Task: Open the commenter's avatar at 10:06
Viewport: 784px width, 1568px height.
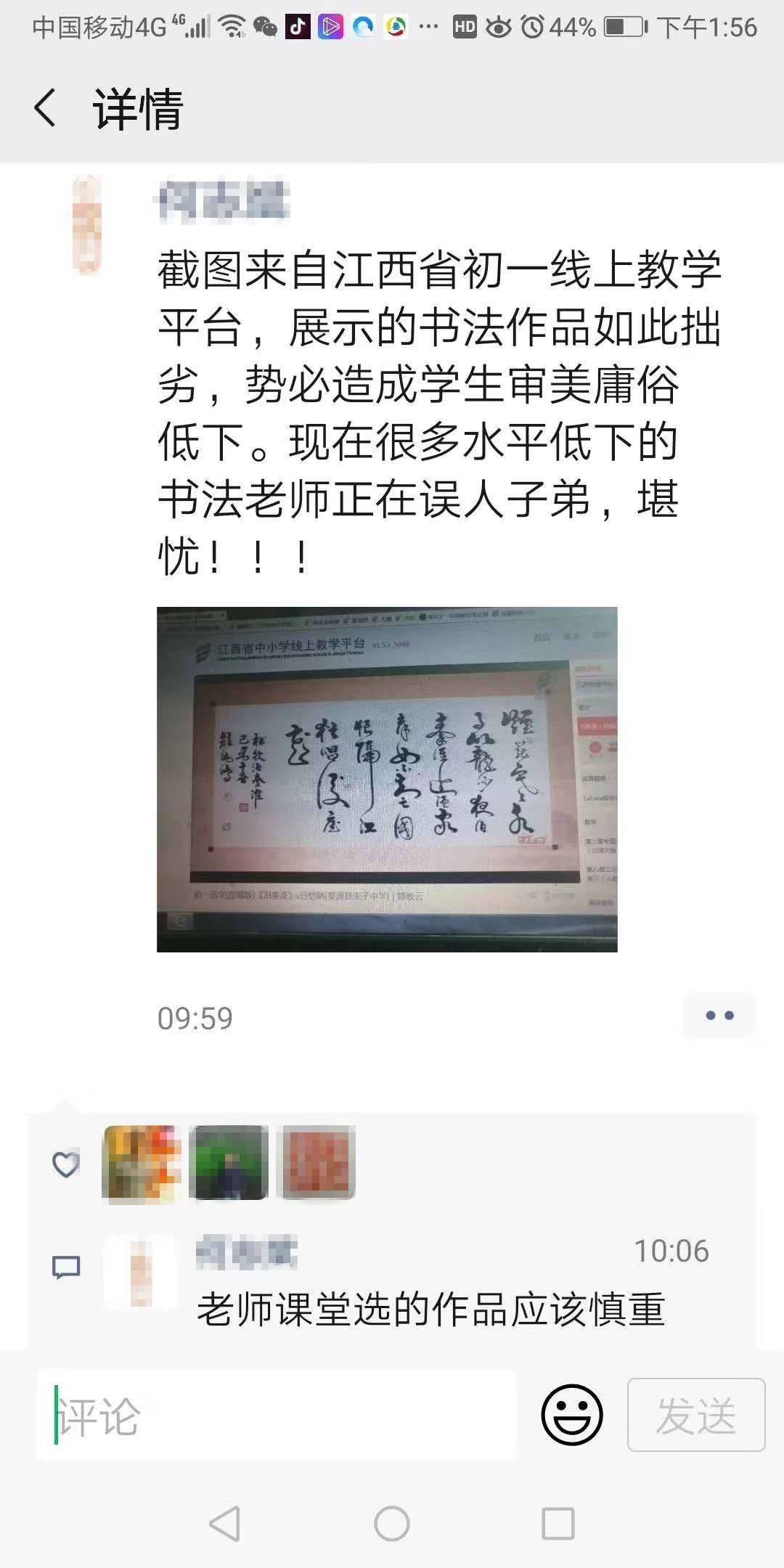Action: pyautogui.click(x=141, y=1272)
